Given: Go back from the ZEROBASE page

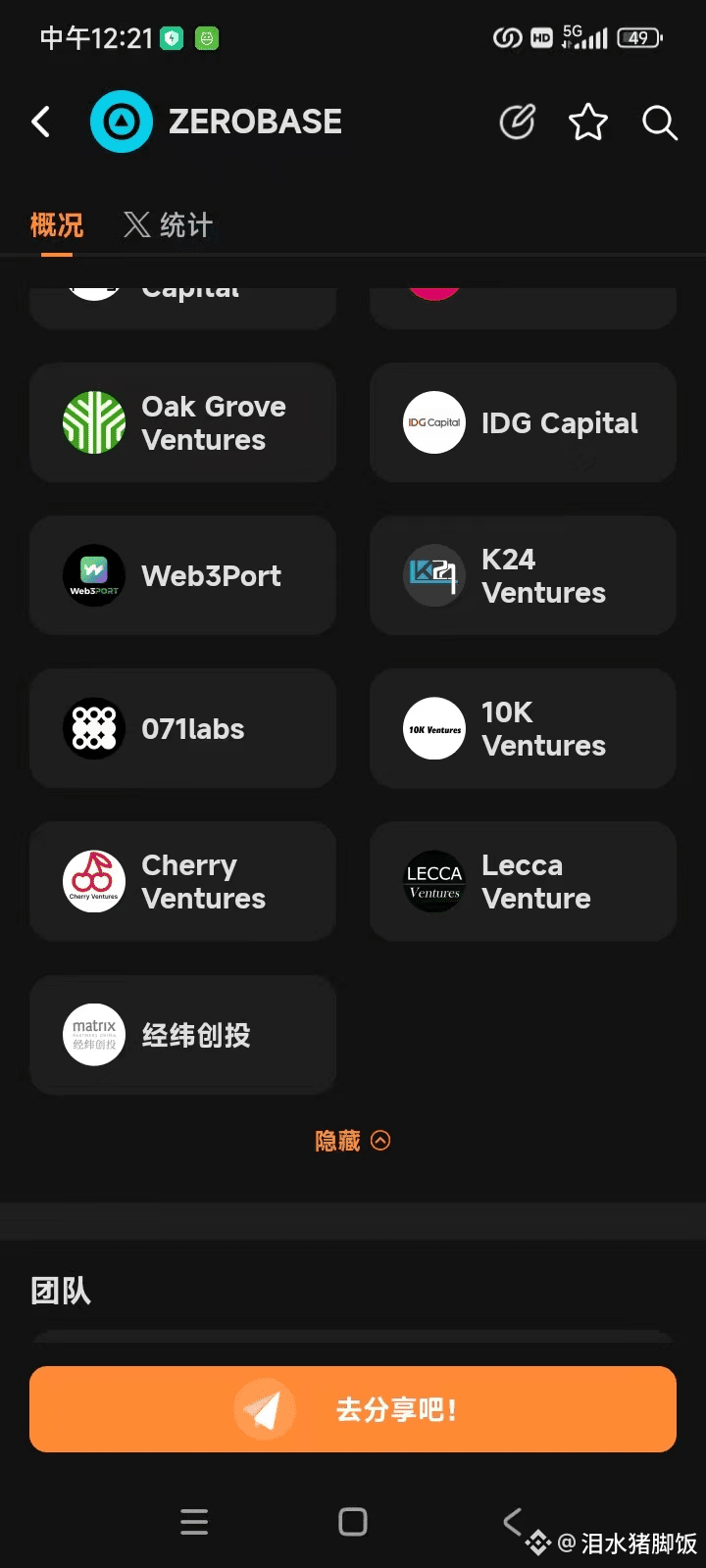Looking at the screenshot, I should pyautogui.click(x=41, y=122).
